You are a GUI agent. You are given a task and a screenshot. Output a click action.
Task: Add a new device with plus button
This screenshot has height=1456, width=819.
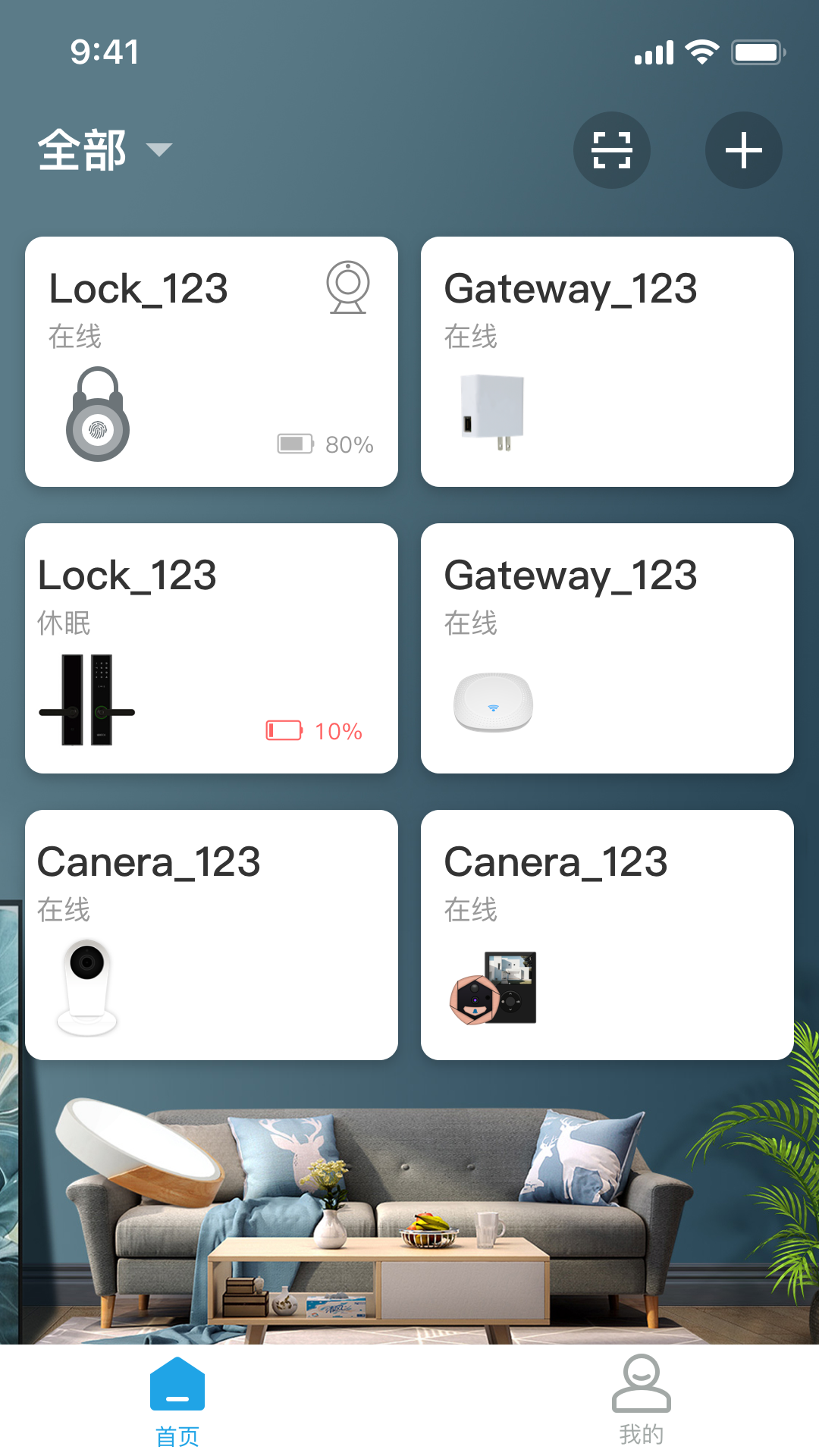point(743,150)
